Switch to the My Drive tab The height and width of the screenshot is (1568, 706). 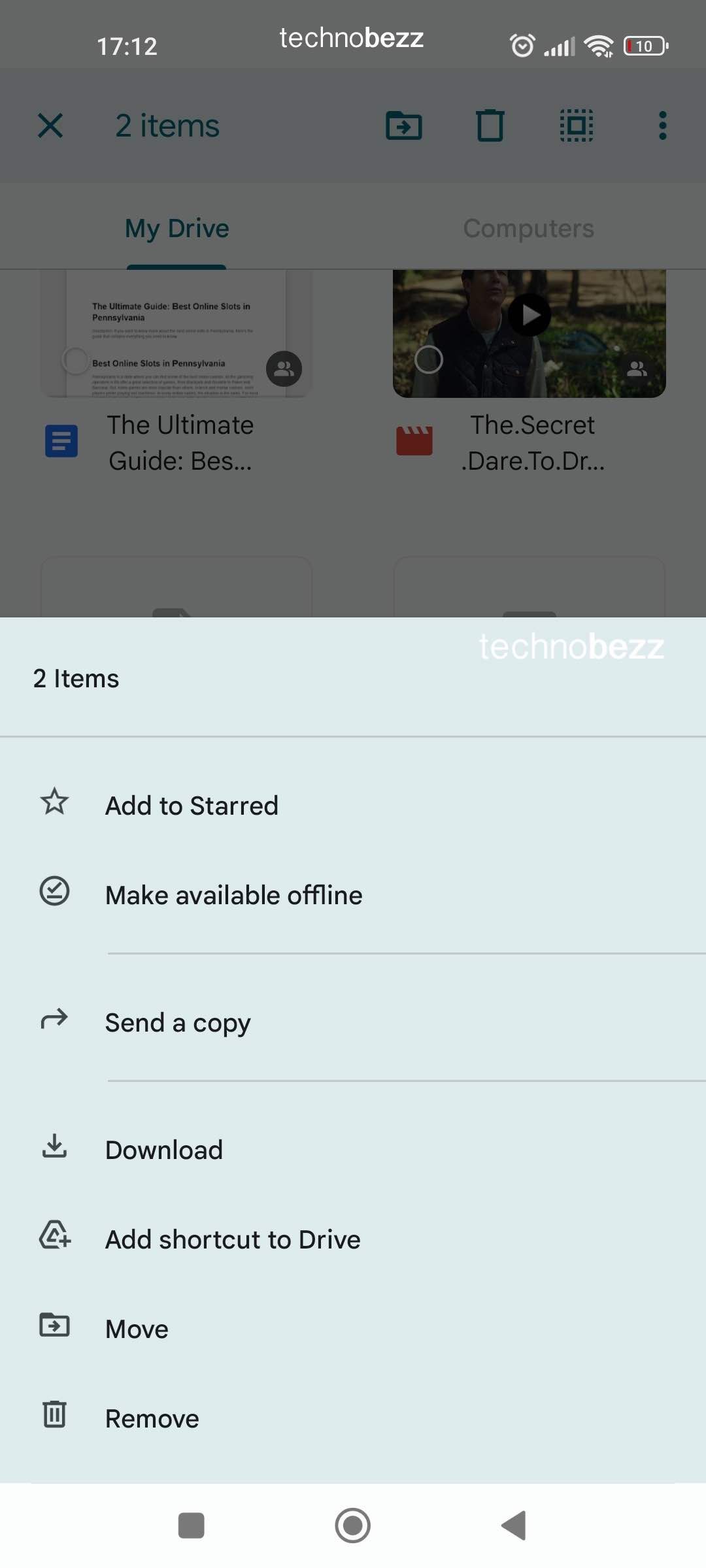[176, 229]
